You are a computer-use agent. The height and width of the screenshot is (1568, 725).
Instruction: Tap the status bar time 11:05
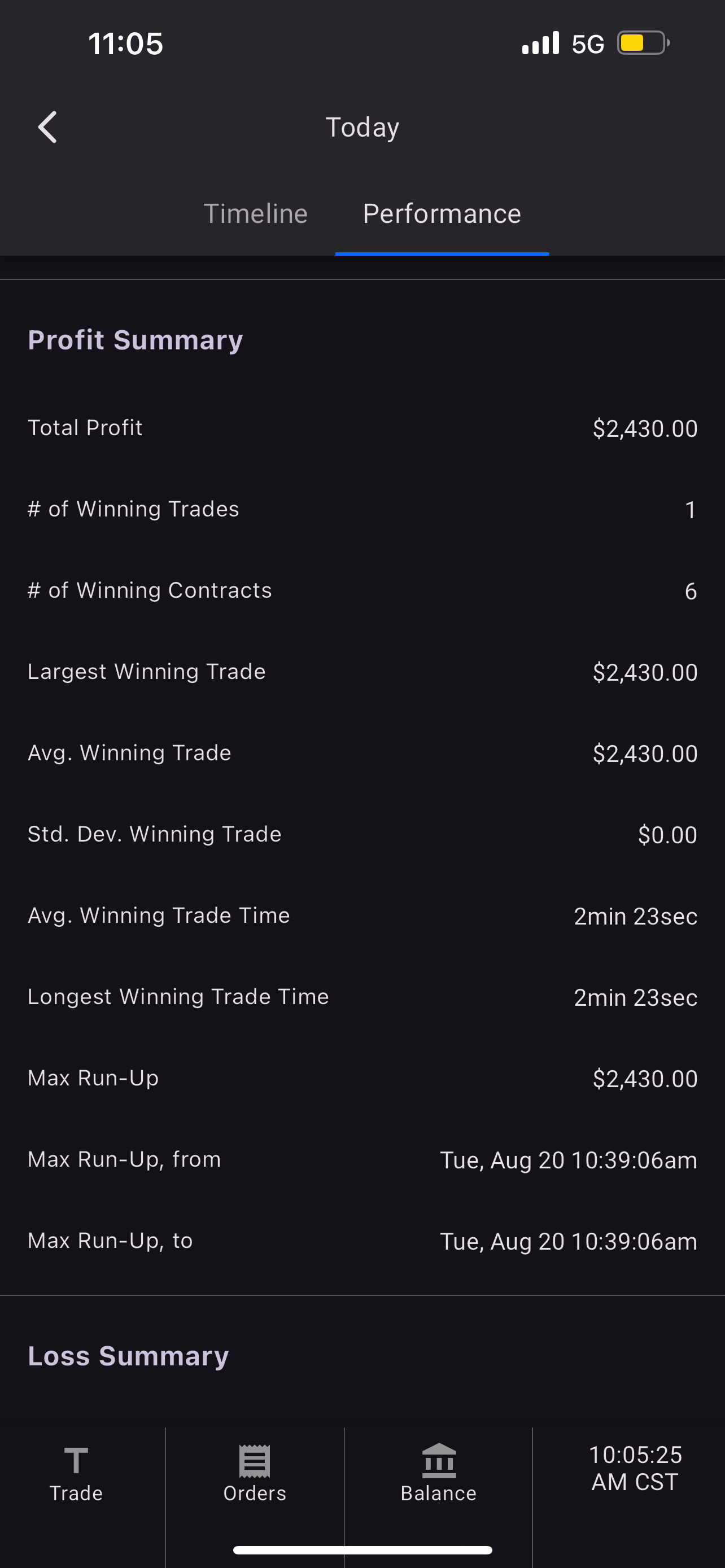coord(125,42)
